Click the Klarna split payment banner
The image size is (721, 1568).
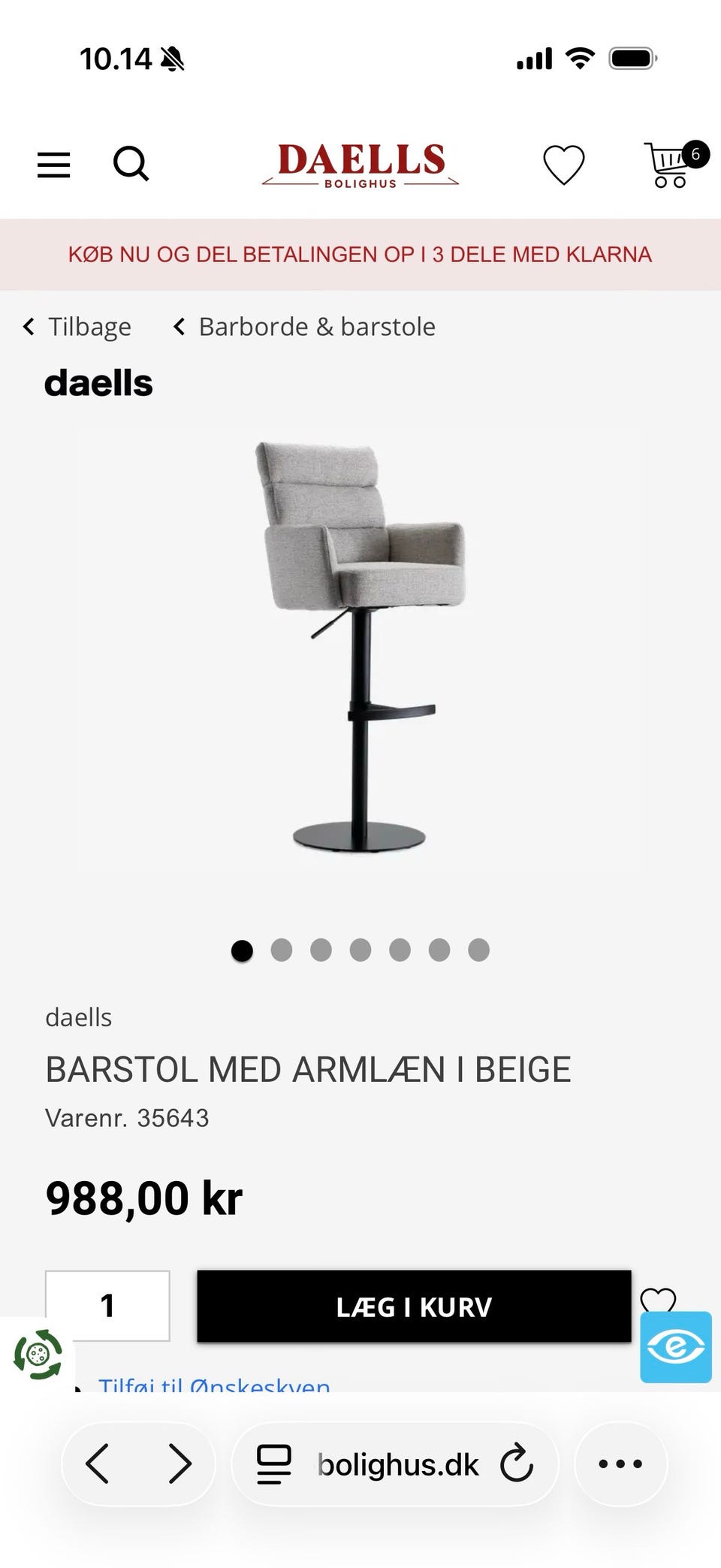(360, 254)
